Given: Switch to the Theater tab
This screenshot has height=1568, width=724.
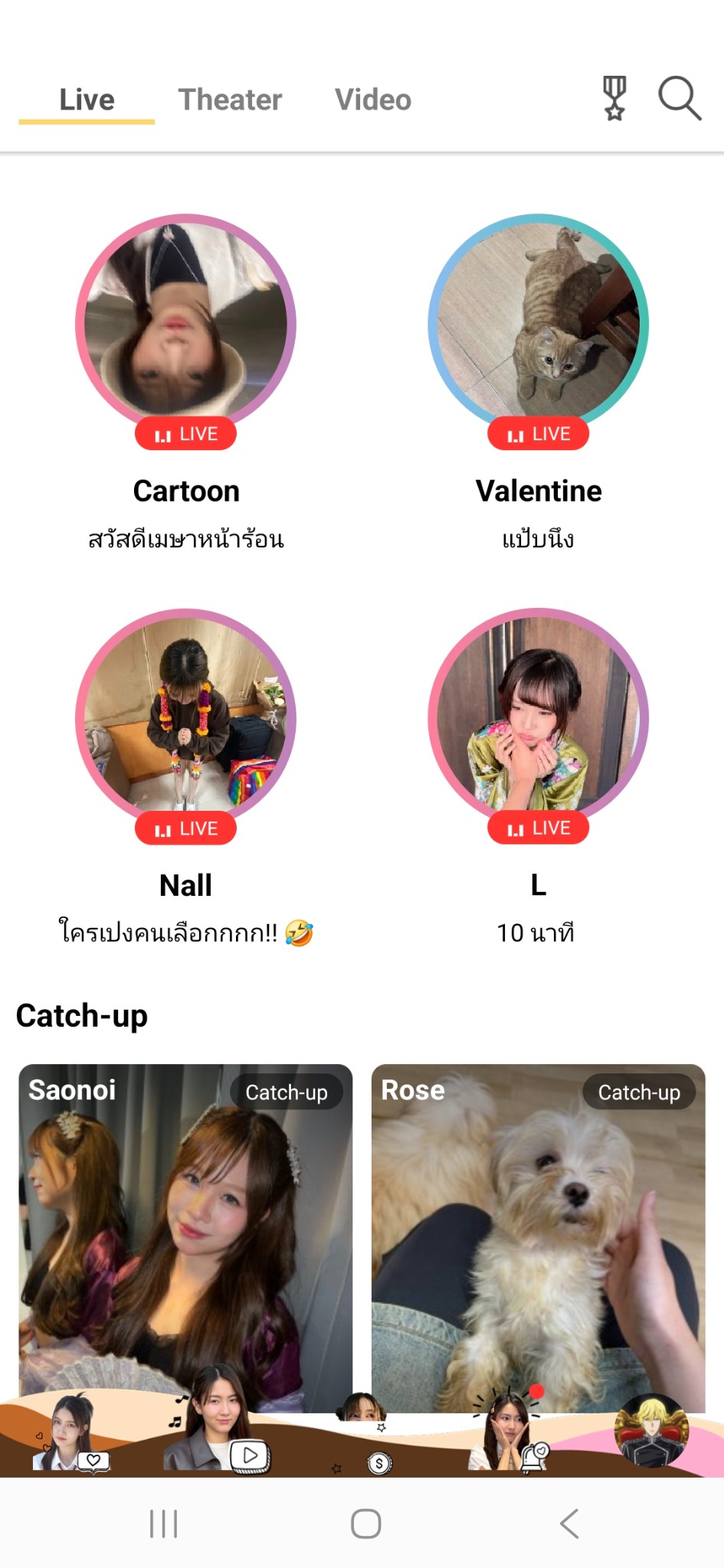Looking at the screenshot, I should [230, 100].
